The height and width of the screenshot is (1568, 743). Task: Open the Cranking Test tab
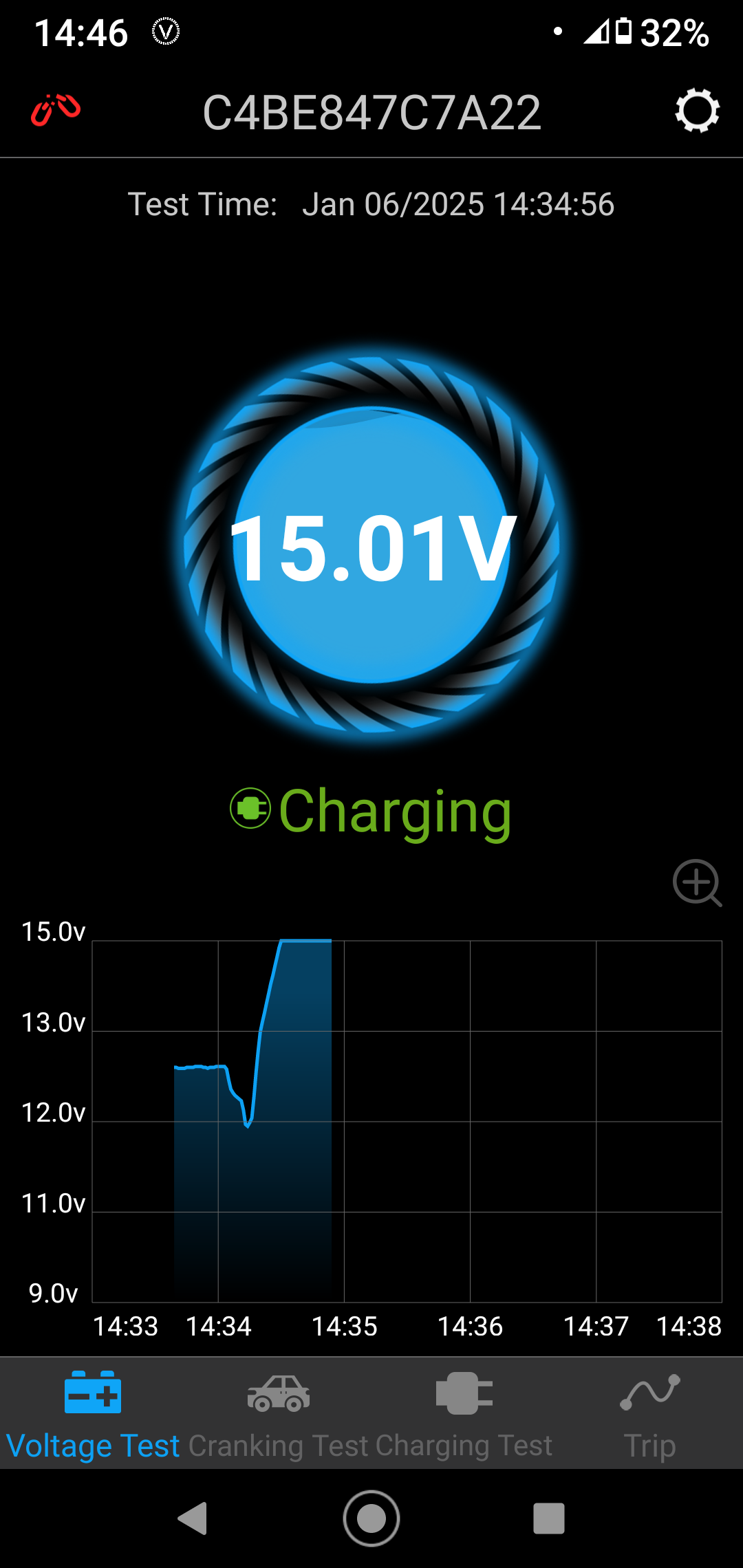pyautogui.click(x=279, y=1415)
